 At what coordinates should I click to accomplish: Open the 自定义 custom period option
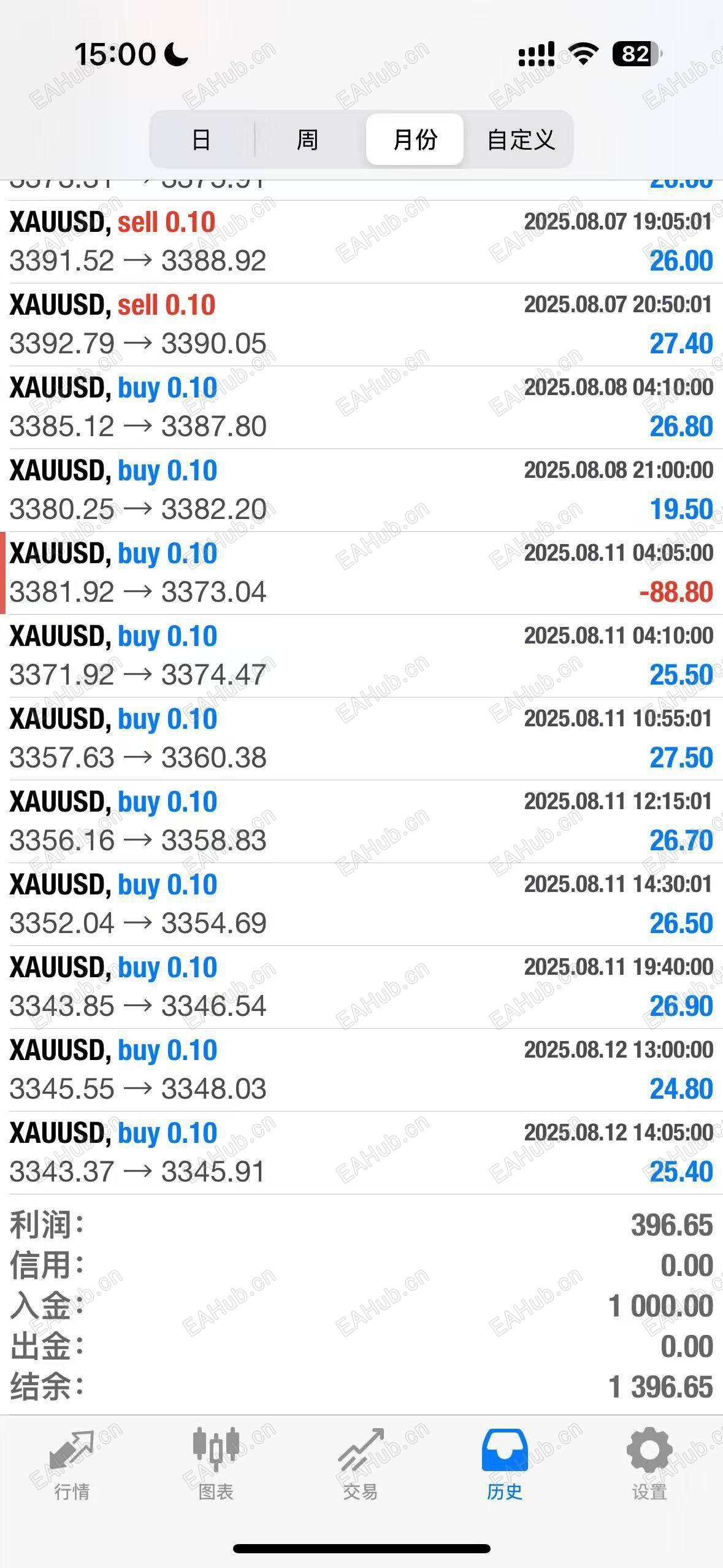[x=521, y=140]
